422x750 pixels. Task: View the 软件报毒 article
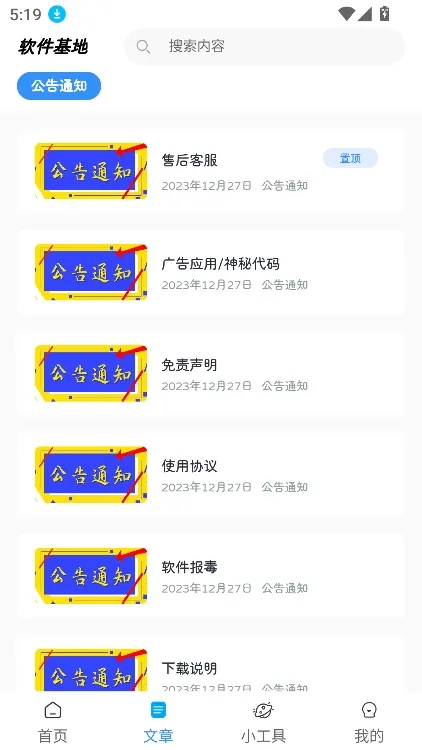pyautogui.click(x=211, y=575)
